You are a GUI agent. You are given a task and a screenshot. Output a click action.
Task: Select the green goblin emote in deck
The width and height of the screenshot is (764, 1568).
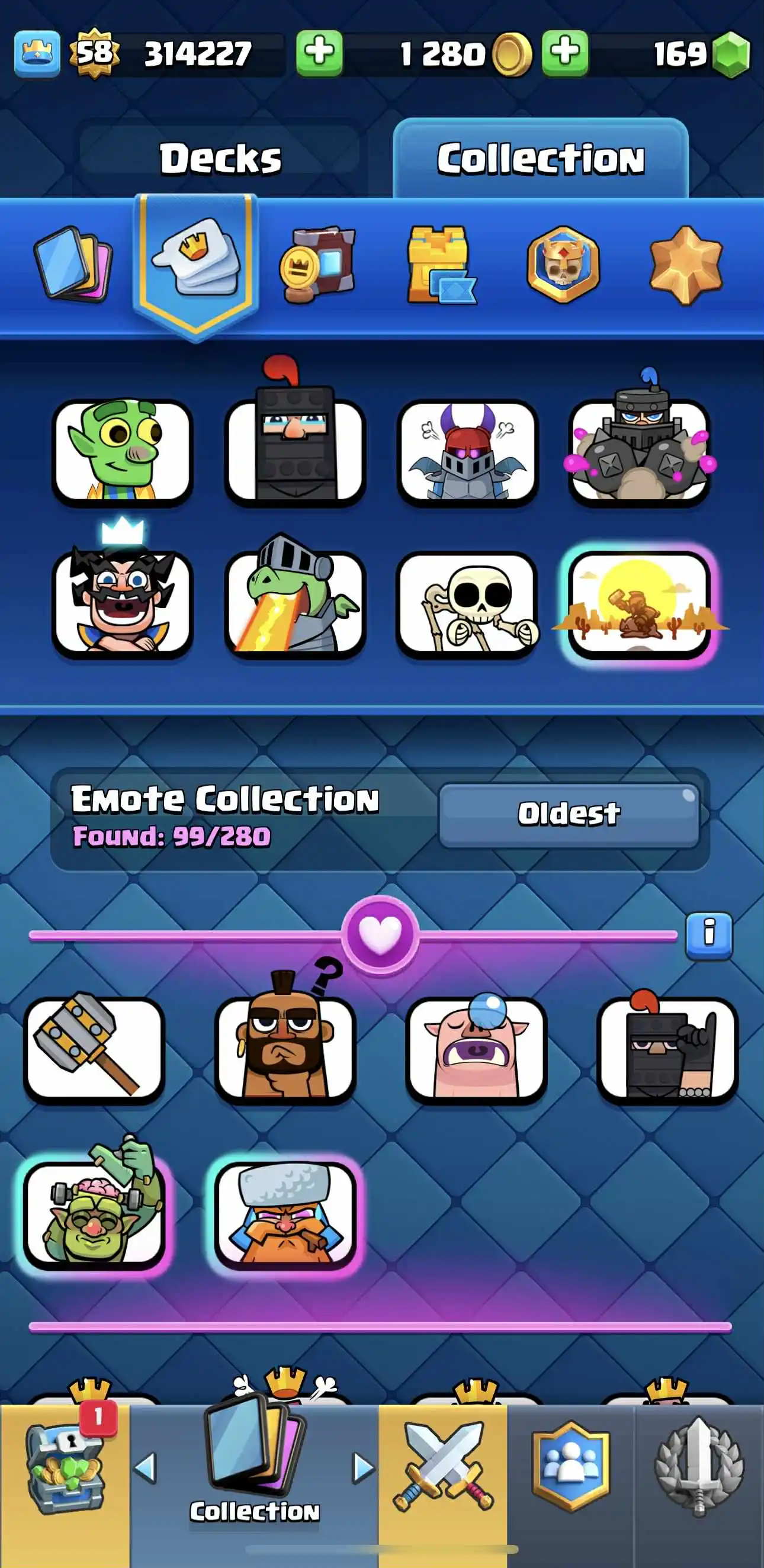click(x=123, y=451)
